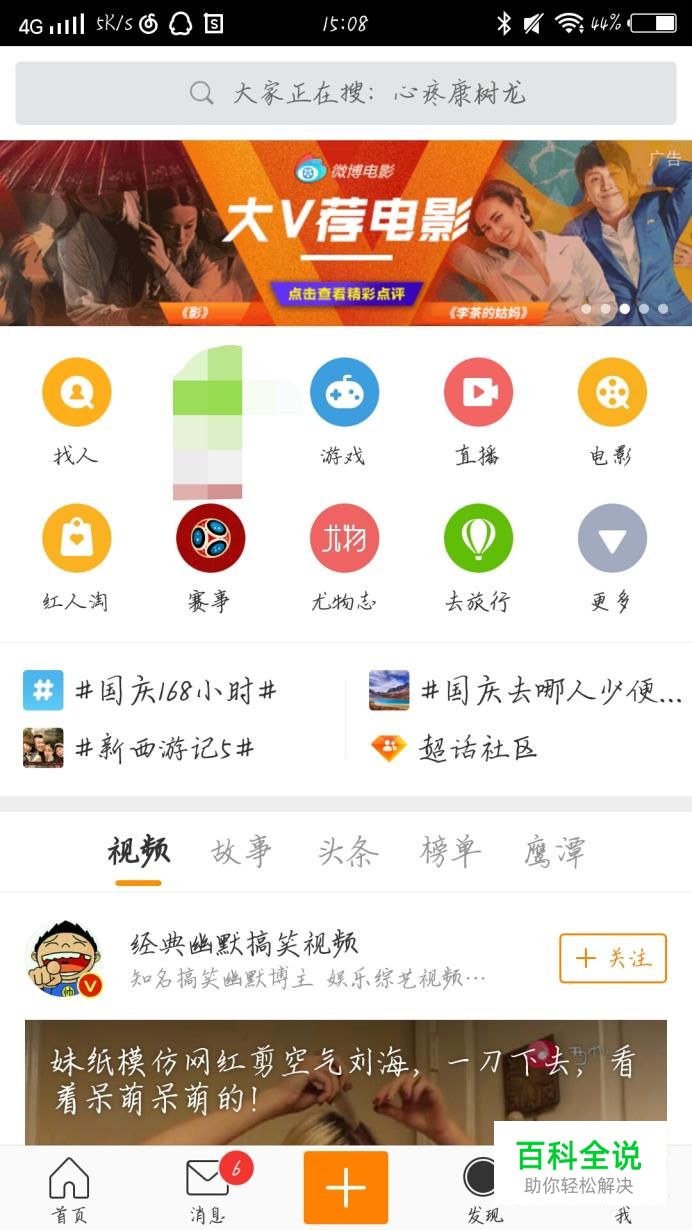The height and width of the screenshot is (1230, 692).
Task: Open 超话社区
Action: [x=453, y=748]
